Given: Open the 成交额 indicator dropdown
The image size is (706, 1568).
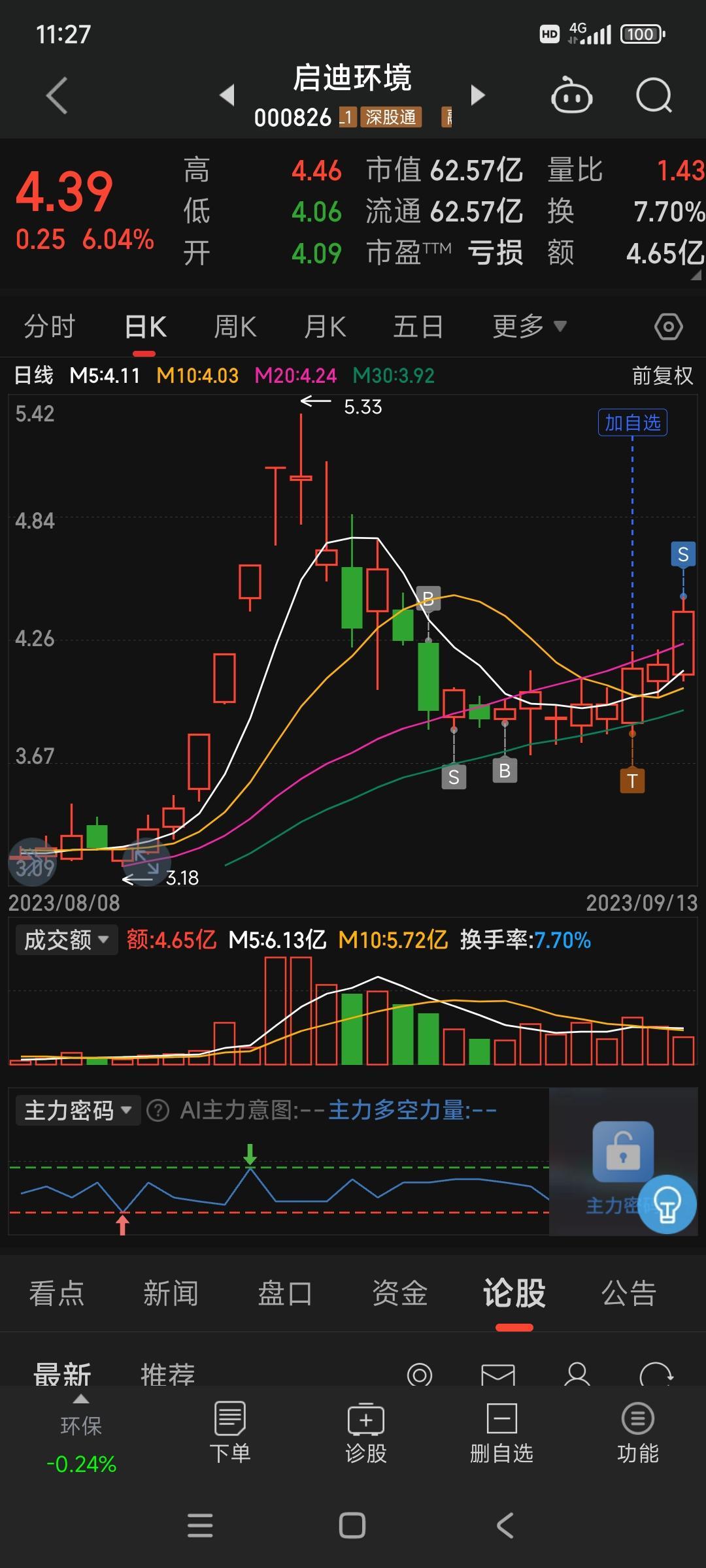Looking at the screenshot, I should (67, 940).
